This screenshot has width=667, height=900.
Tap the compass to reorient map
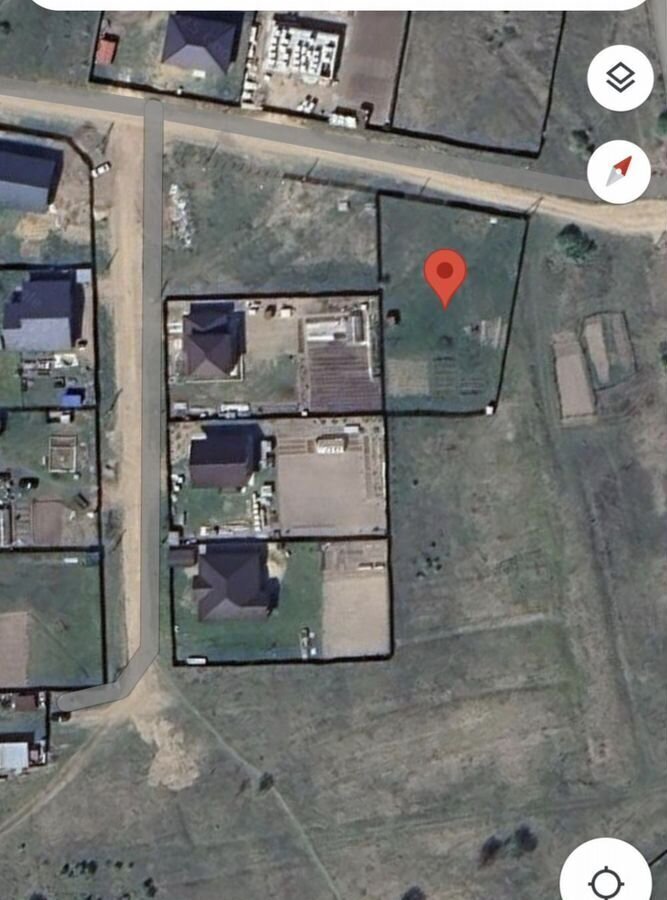620,171
